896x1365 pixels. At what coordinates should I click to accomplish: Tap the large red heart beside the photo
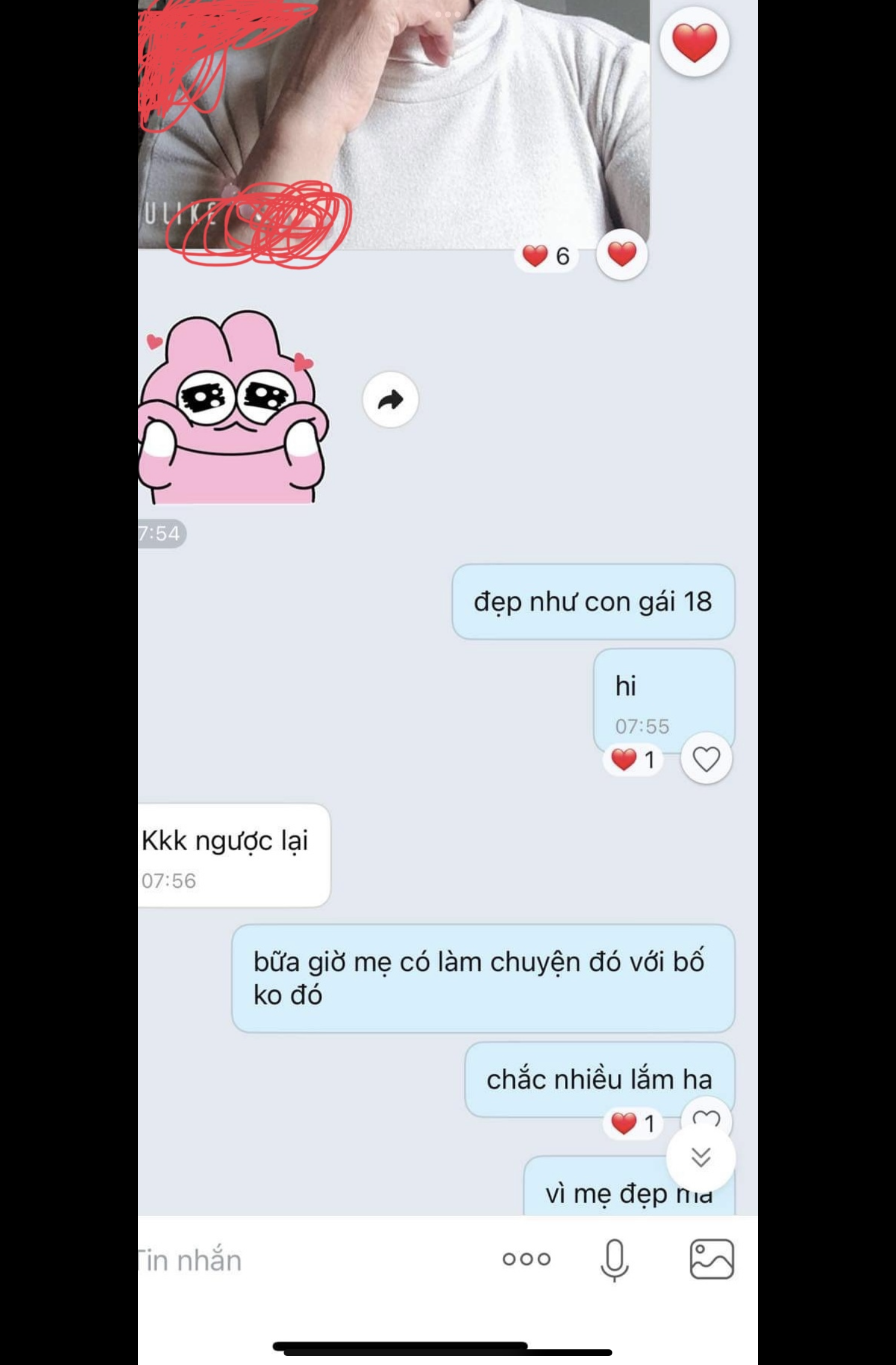coord(694,42)
